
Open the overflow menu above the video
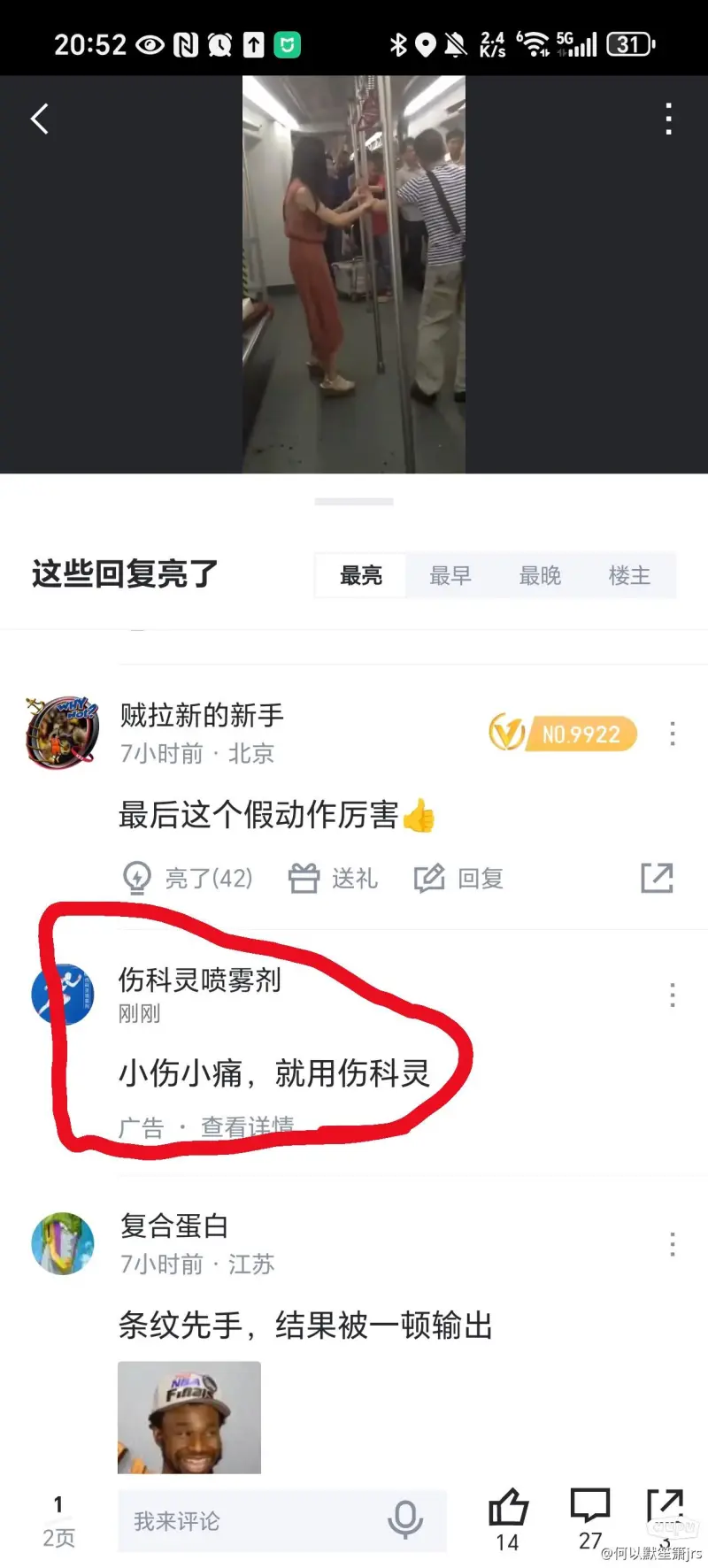point(668,119)
